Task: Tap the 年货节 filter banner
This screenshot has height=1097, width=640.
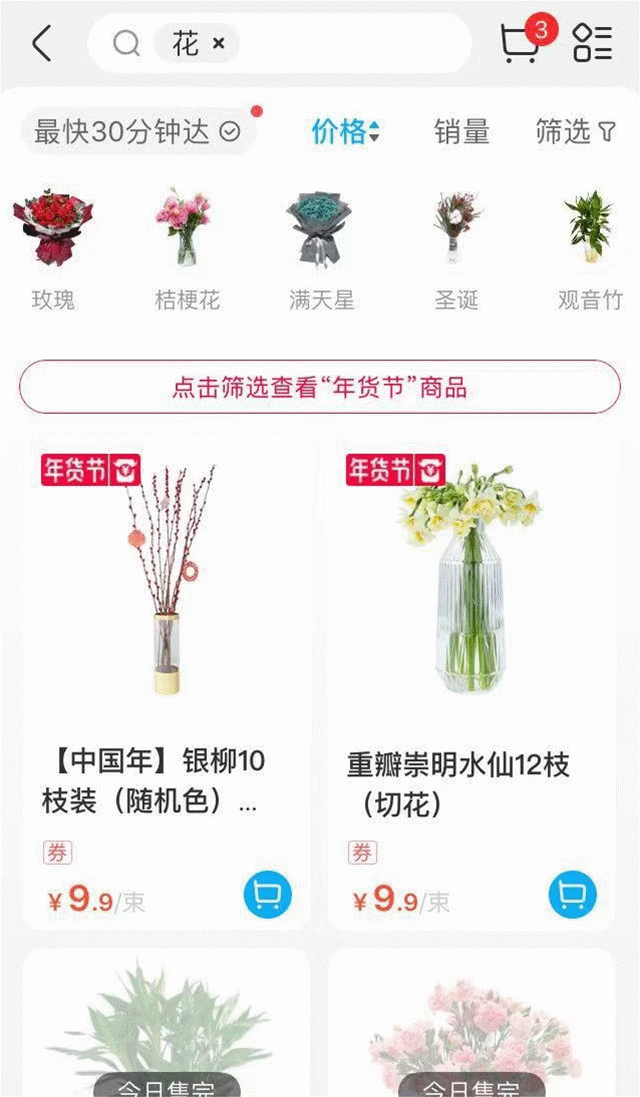Action: [320, 387]
